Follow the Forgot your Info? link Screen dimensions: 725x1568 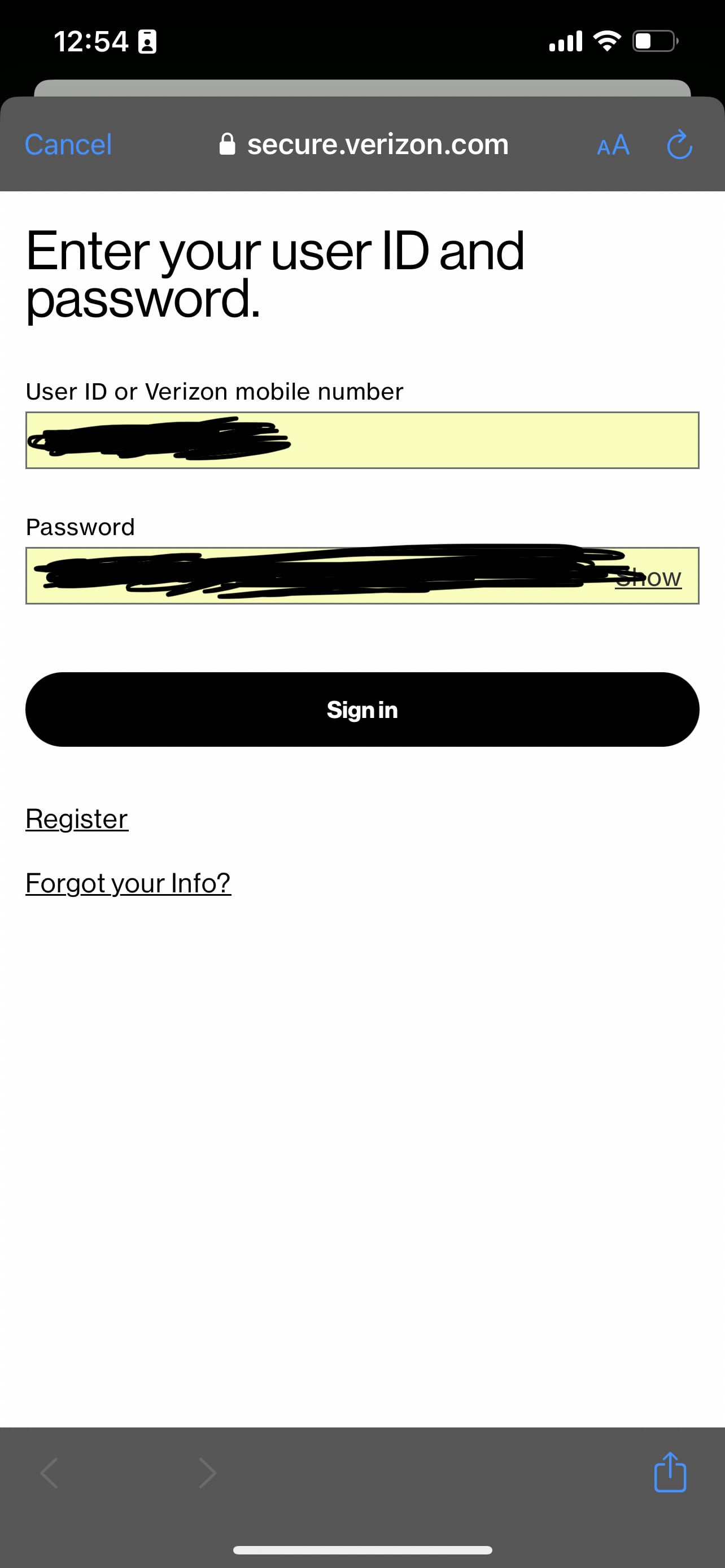tap(128, 883)
